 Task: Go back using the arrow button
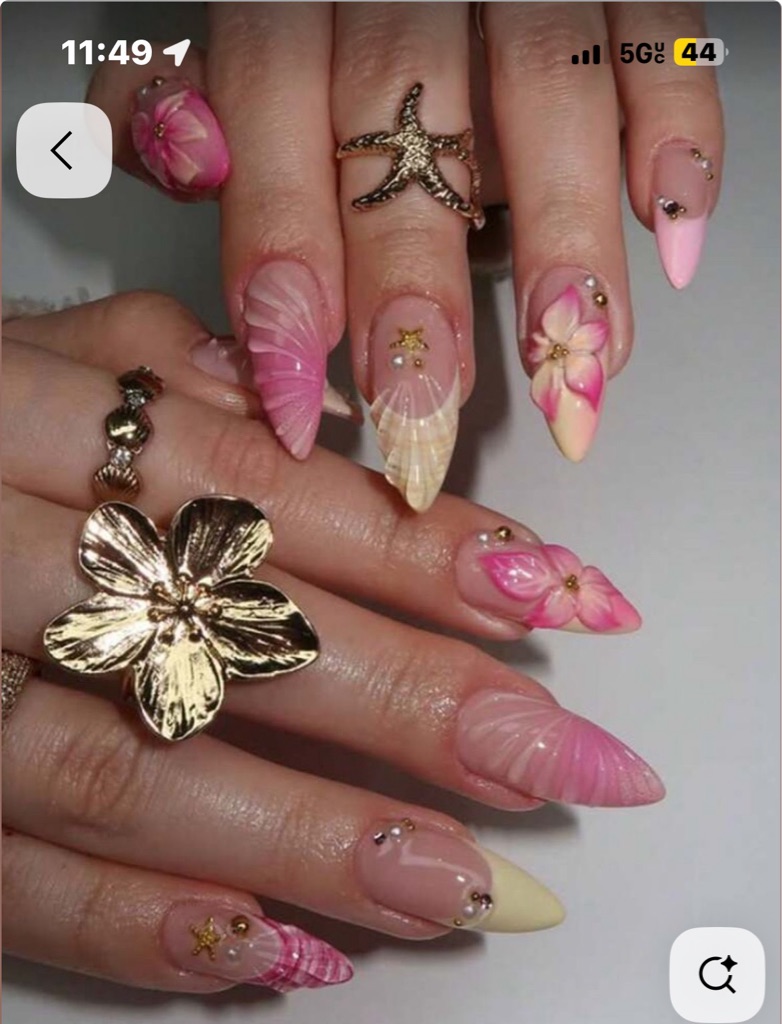click(x=63, y=150)
